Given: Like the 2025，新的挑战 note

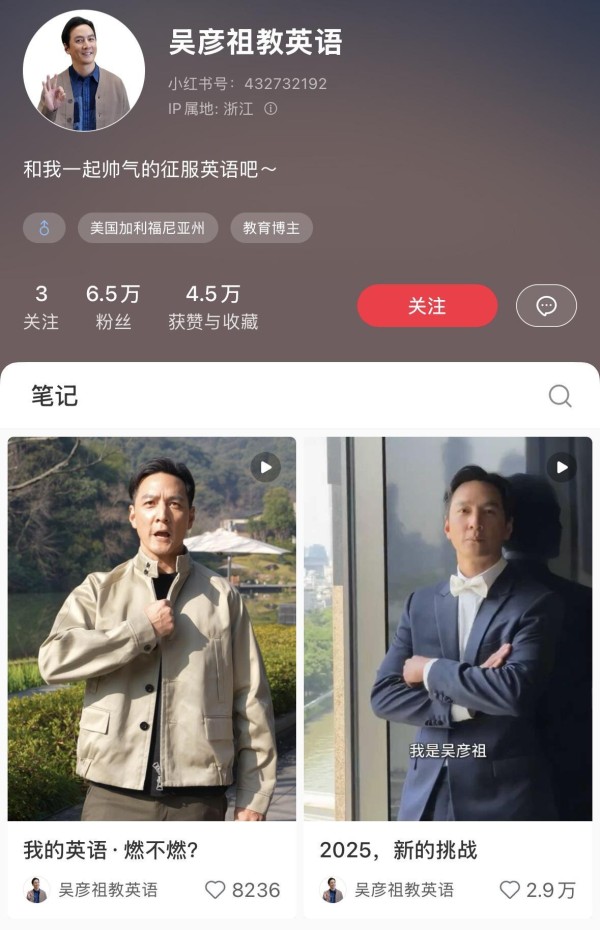Looking at the screenshot, I should (510, 889).
